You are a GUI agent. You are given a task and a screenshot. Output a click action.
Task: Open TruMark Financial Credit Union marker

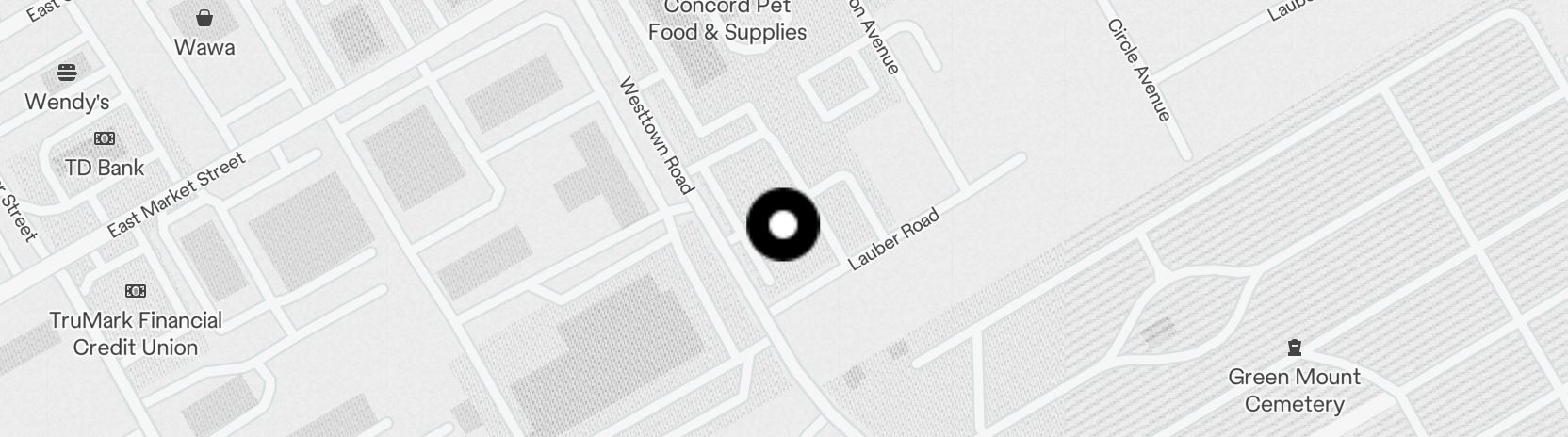click(x=136, y=291)
